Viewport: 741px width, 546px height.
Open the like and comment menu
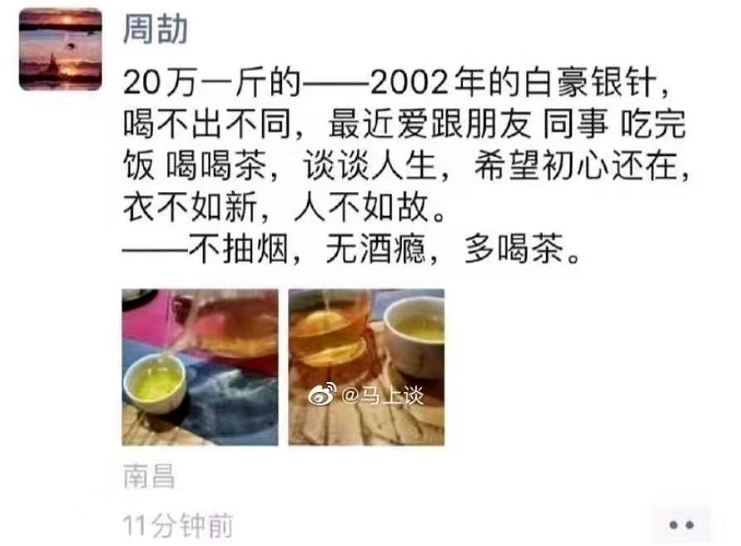click(x=681, y=524)
